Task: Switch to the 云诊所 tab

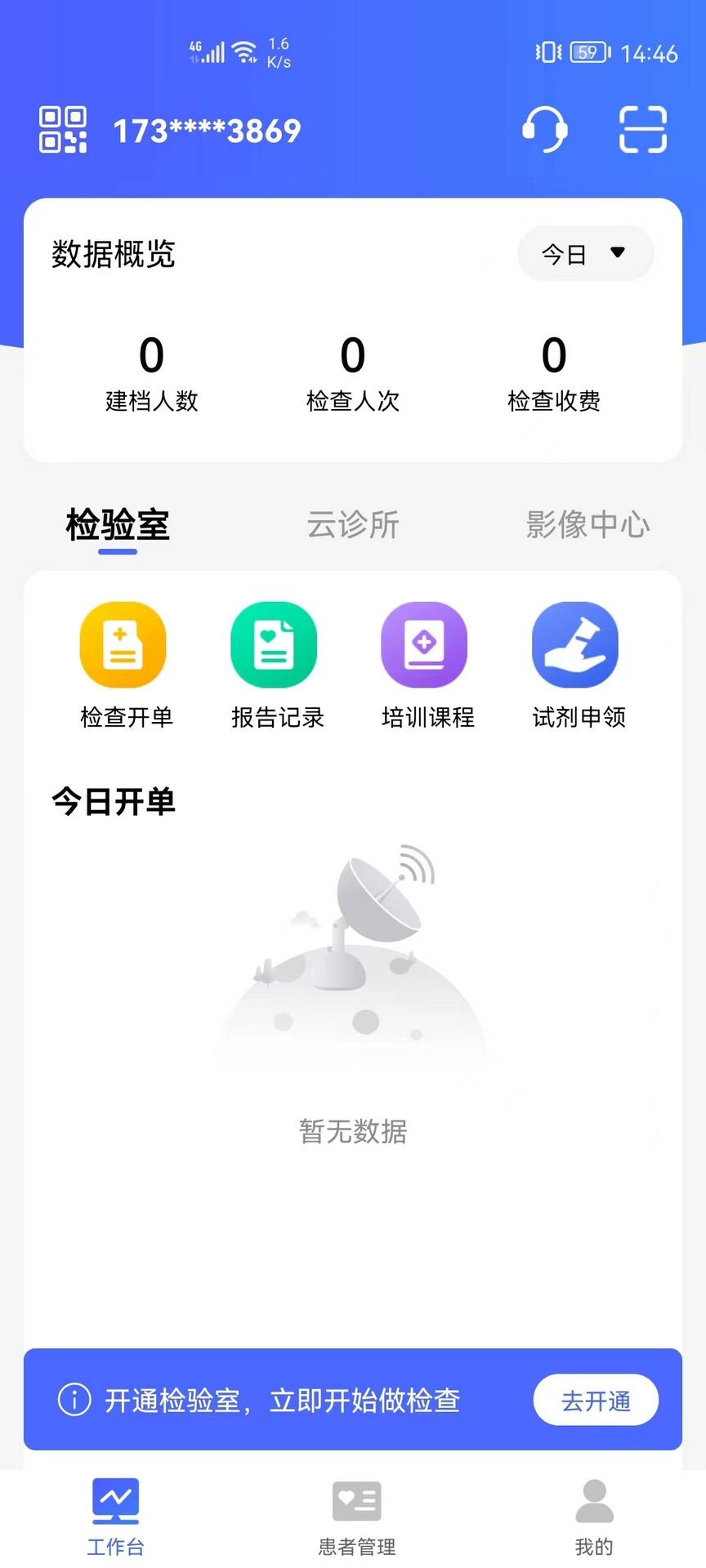Action: (351, 526)
